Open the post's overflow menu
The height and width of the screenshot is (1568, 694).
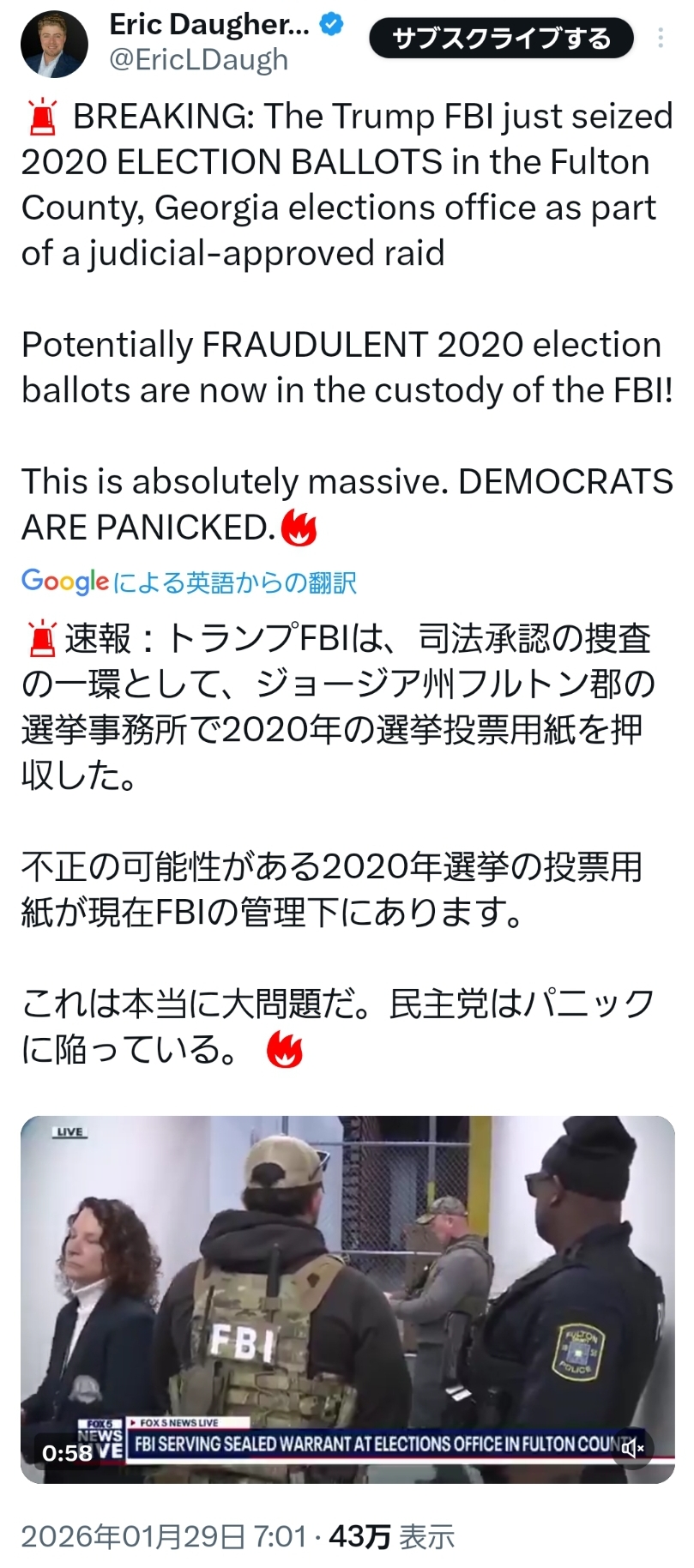coord(661,38)
